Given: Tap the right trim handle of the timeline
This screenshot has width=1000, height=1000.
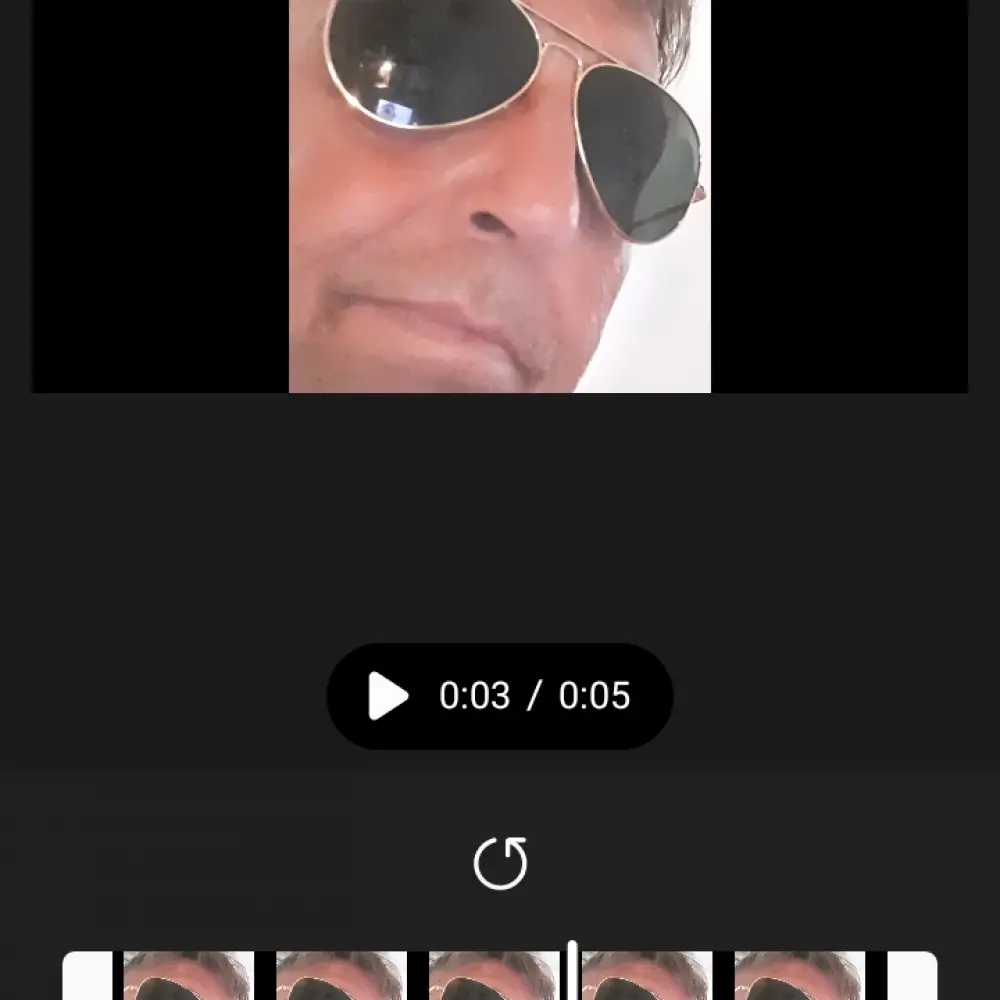Looking at the screenshot, I should pyautogui.click(x=911, y=978).
